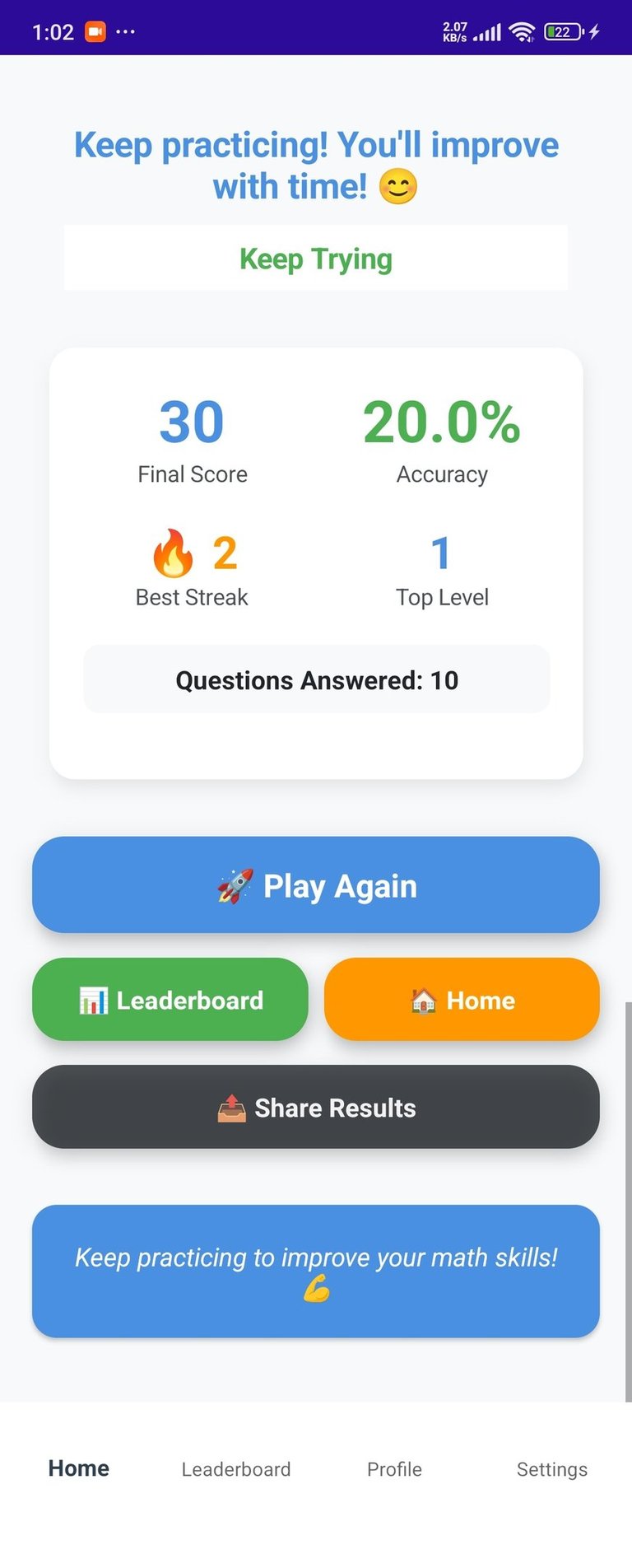The height and width of the screenshot is (1568, 632).
Task: Switch to the Home tab in the bottom bar
Action: click(x=79, y=1468)
